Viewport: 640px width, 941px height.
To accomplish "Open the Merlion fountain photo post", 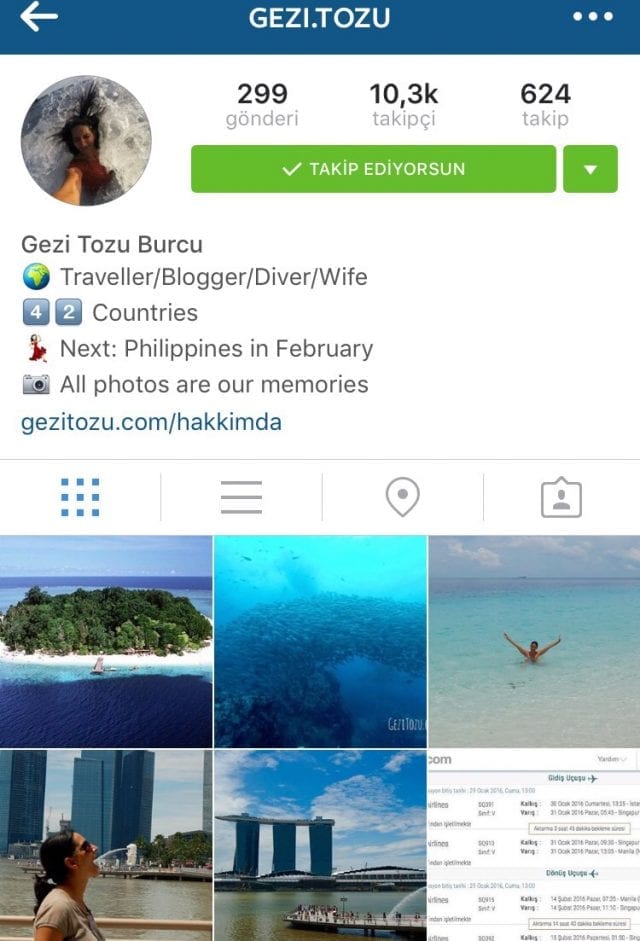I will (x=105, y=845).
